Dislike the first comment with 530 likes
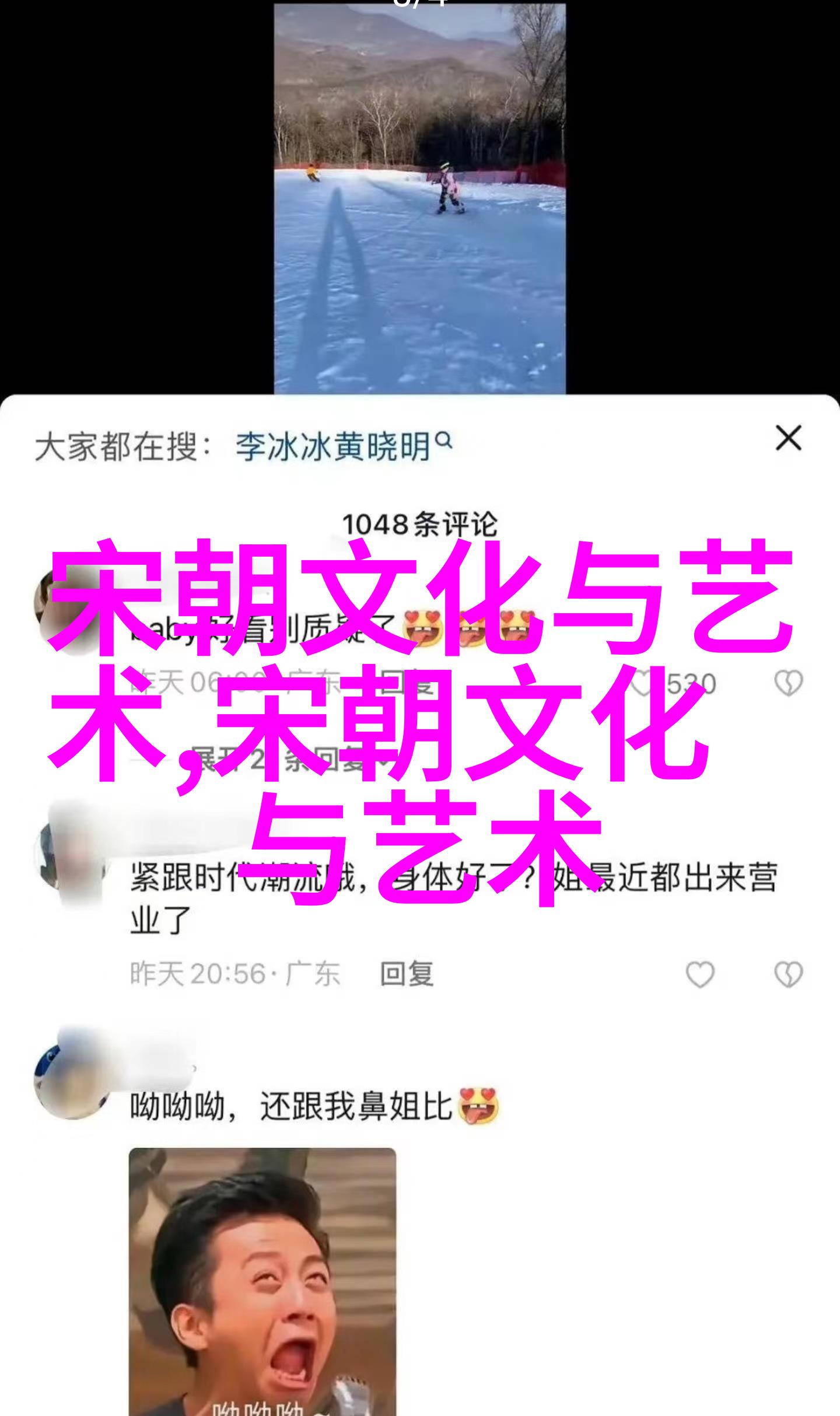The image size is (840, 1416). tap(788, 683)
